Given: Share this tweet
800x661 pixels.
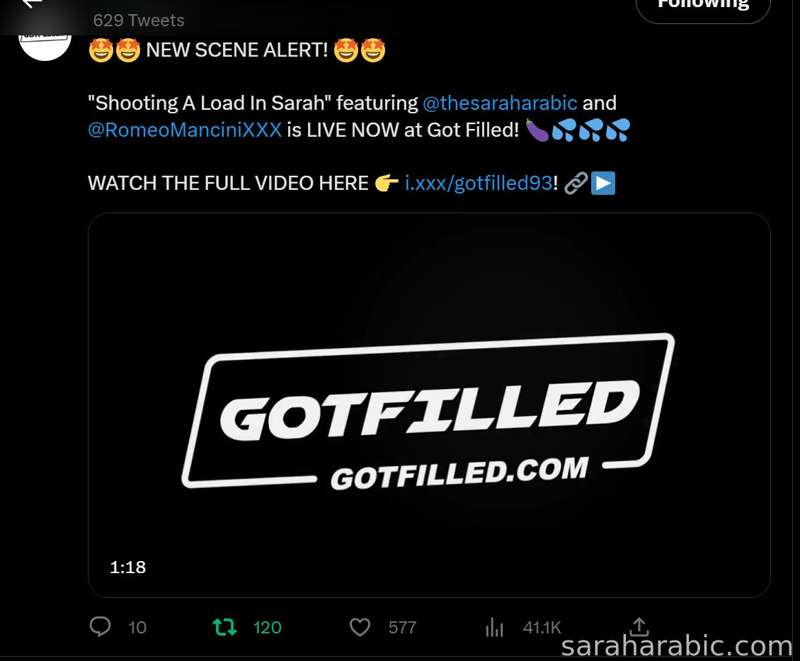Looking at the screenshot, I should [640, 626].
